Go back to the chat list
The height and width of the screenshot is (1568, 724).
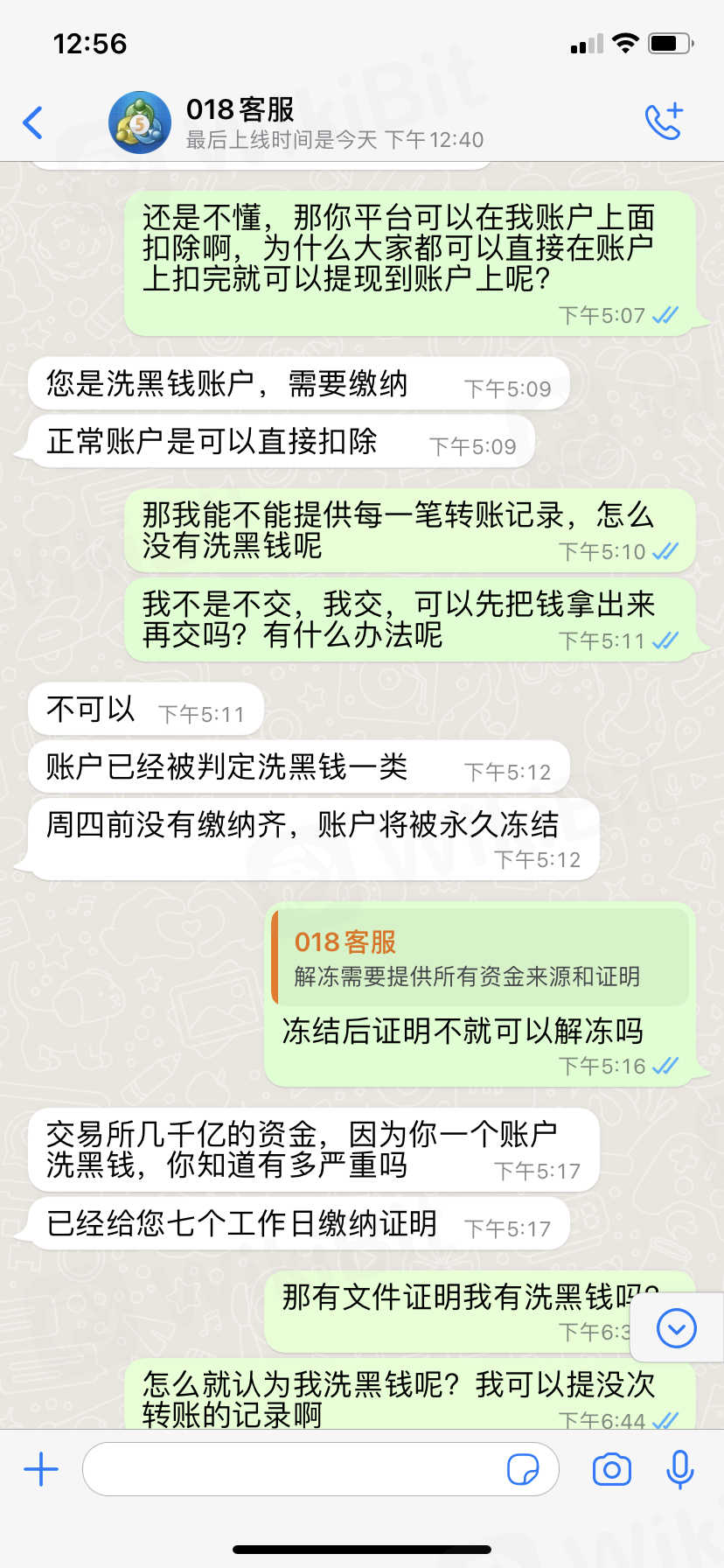coord(33,122)
